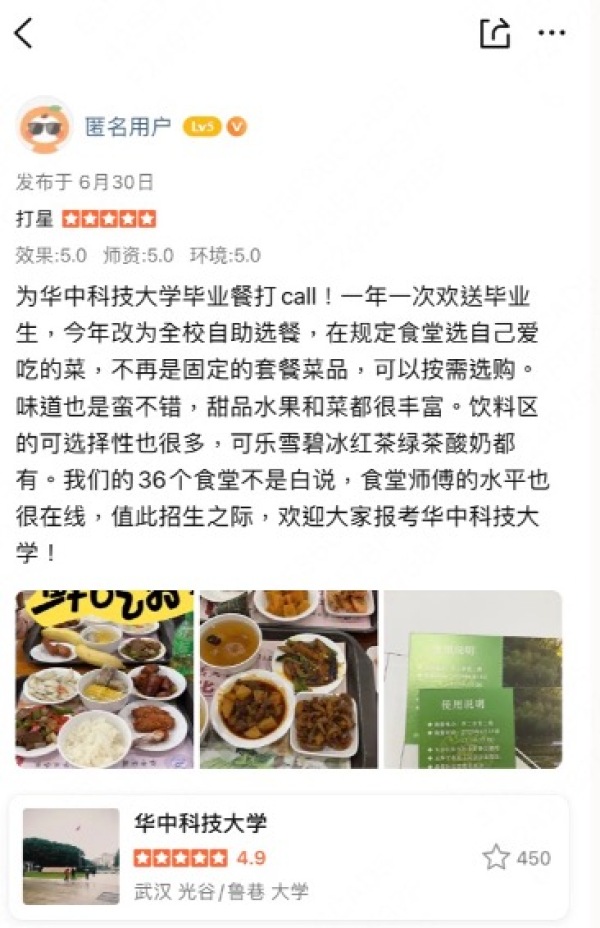This screenshot has width=600, height=928.
Task: Share this review
Action: 495,33
